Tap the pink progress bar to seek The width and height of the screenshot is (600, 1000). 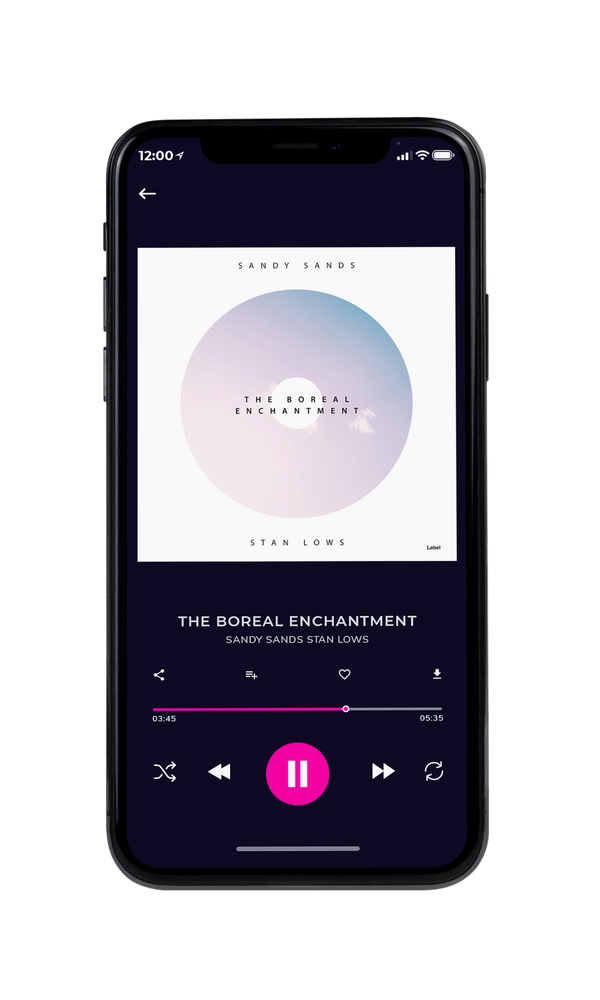(x=297, y=709)
